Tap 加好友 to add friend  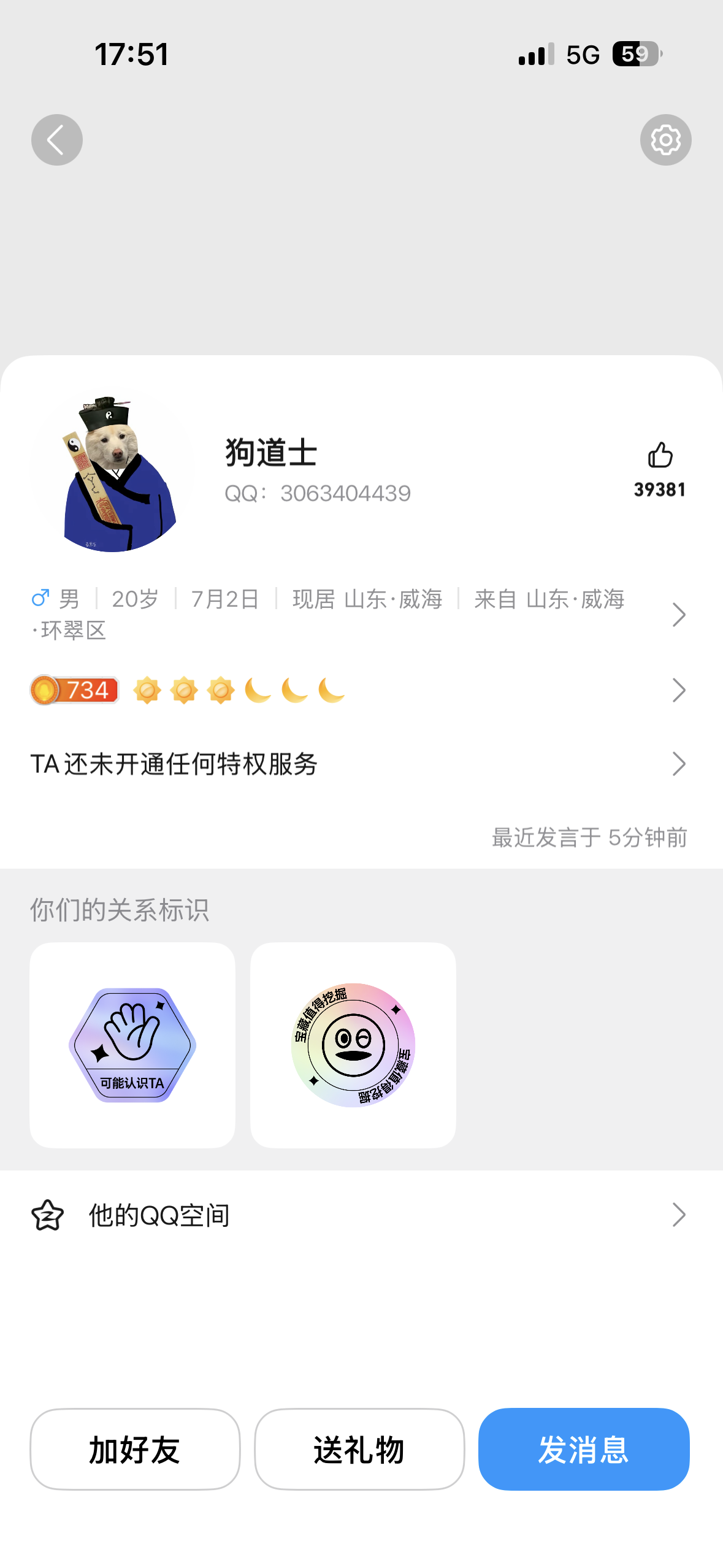pos(135,1449)
